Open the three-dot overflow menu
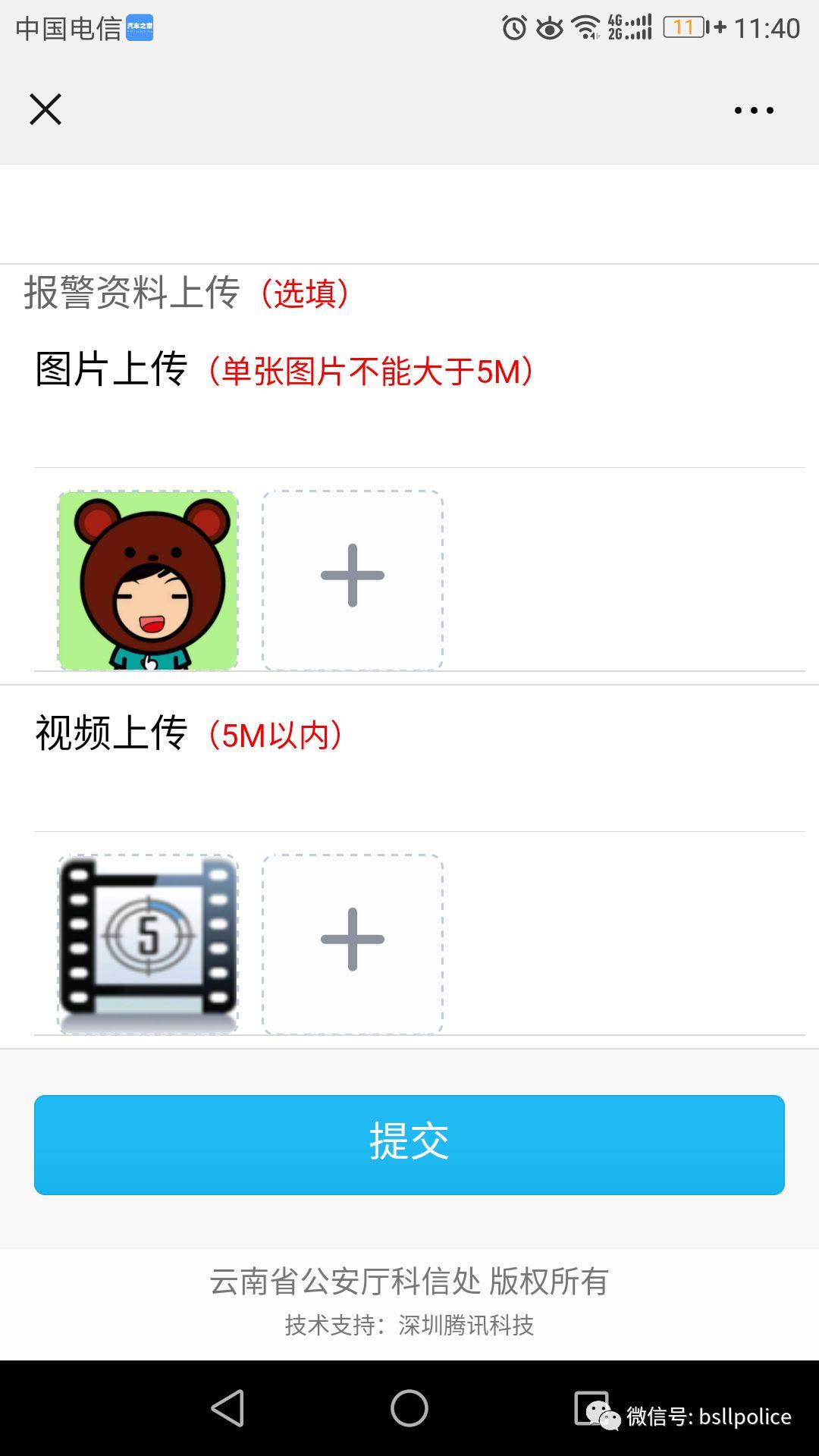819x1456 pixels. click(x=754, y=111)
